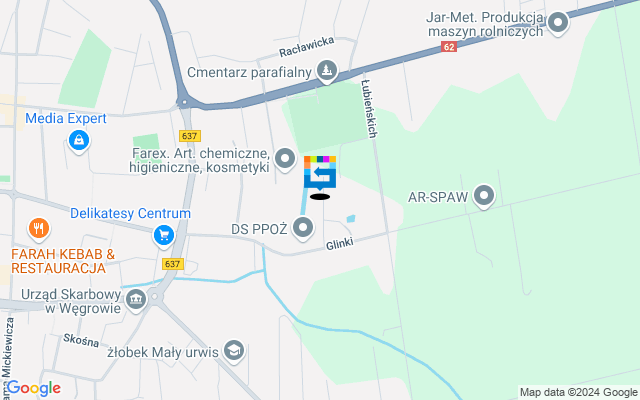Select the Jar-Met. Produkcja maszyn rolniczych marker
This screenshot has width=640, height=400.
pos(559,23)
